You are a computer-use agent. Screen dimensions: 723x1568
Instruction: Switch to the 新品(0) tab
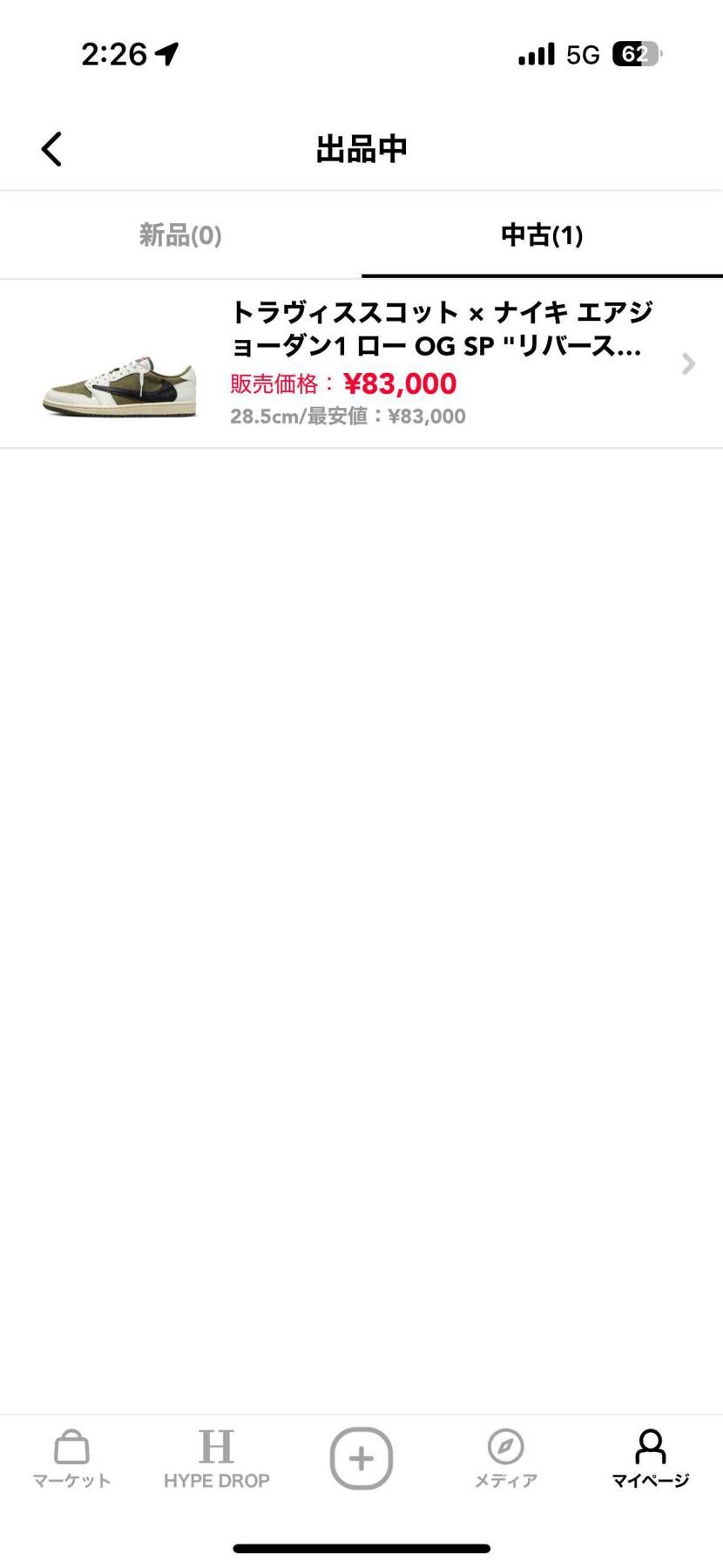(x=180, y=235)
